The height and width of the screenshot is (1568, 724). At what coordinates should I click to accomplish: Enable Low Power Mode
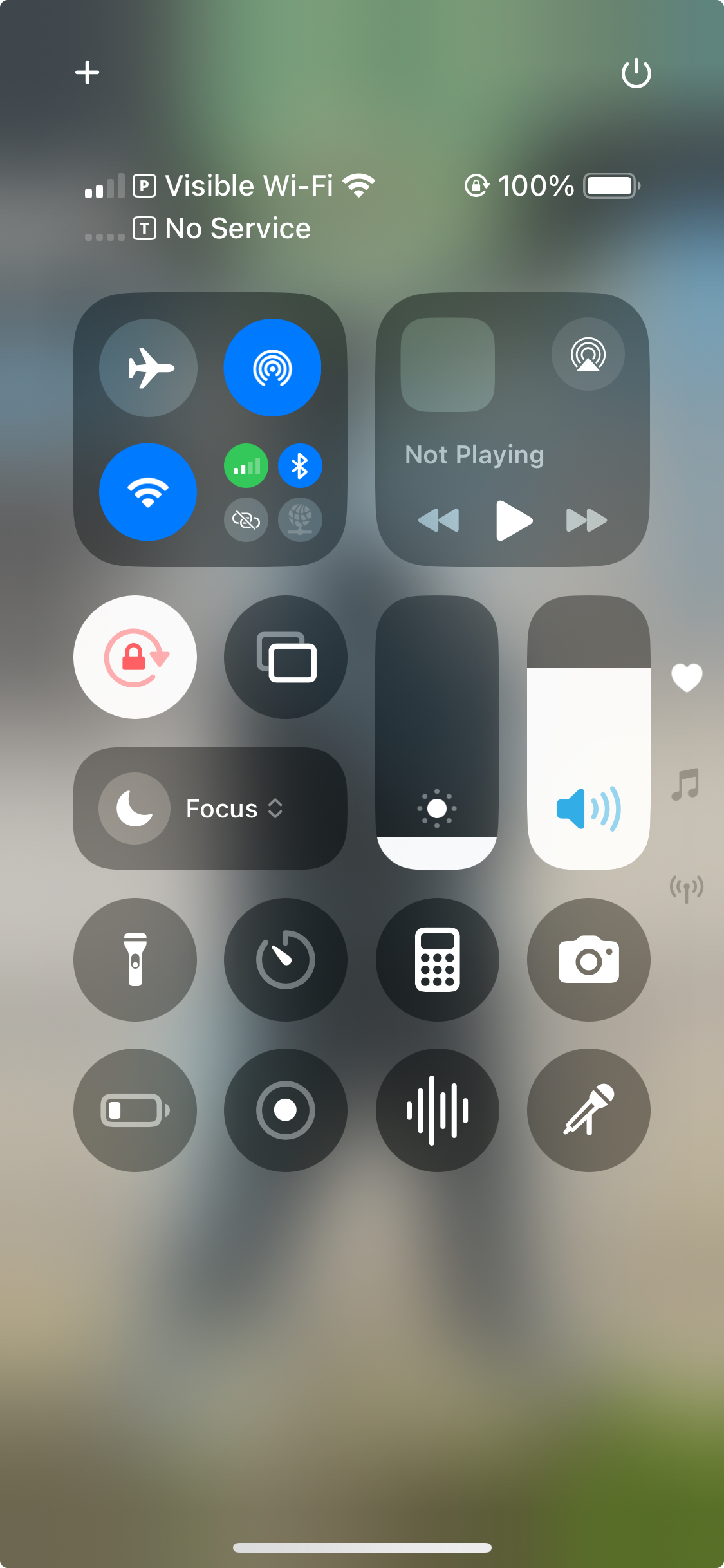coord(135,1110)
